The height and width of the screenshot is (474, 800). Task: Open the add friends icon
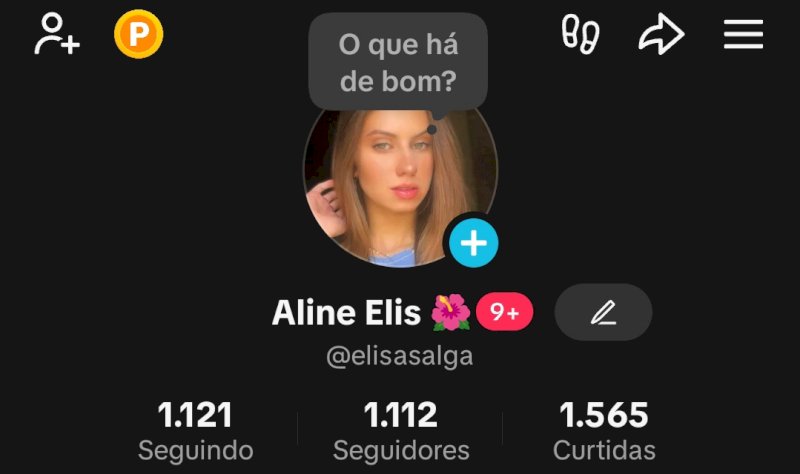(56, 35)
